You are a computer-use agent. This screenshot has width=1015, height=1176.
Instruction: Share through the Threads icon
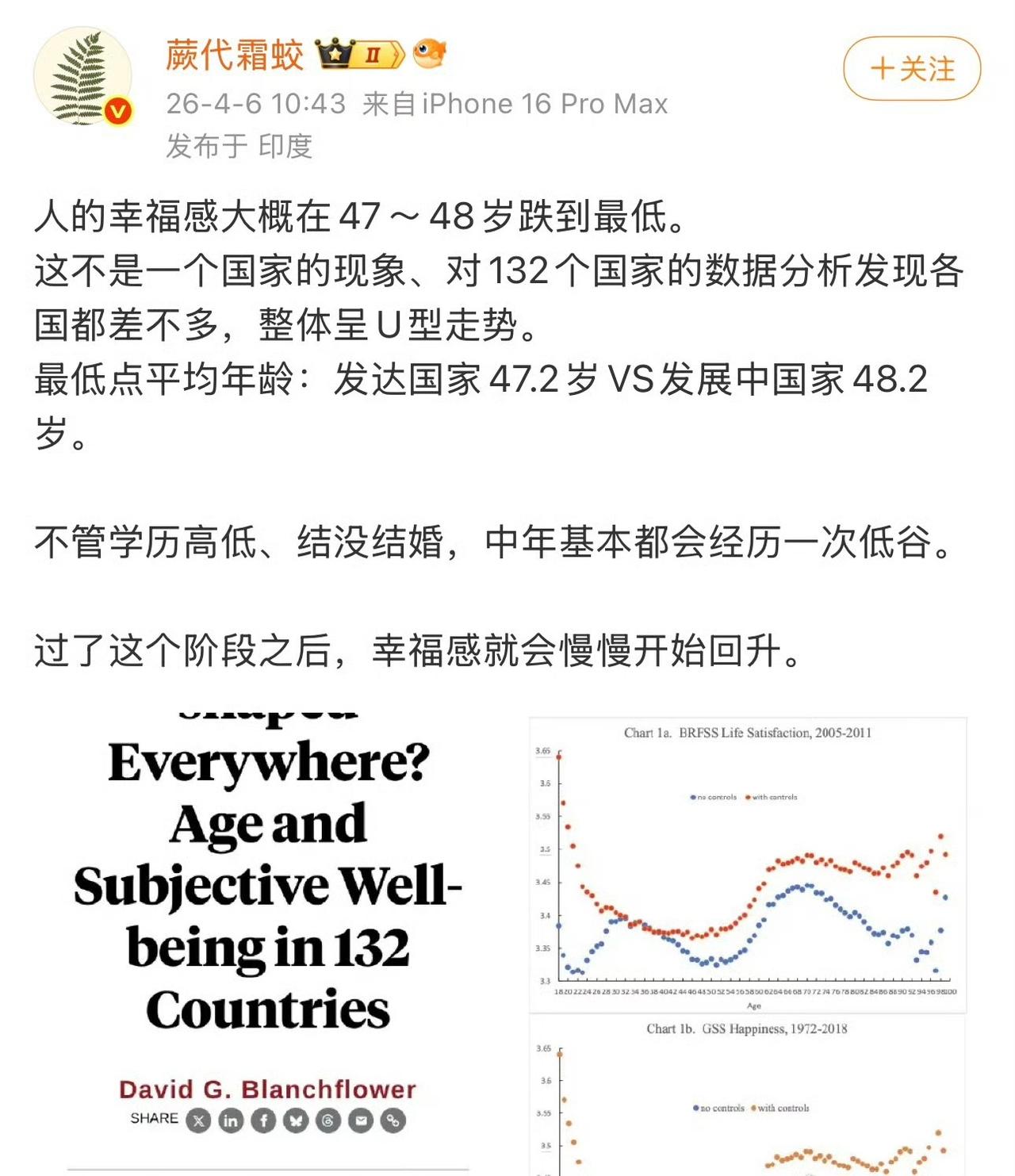327,1120
